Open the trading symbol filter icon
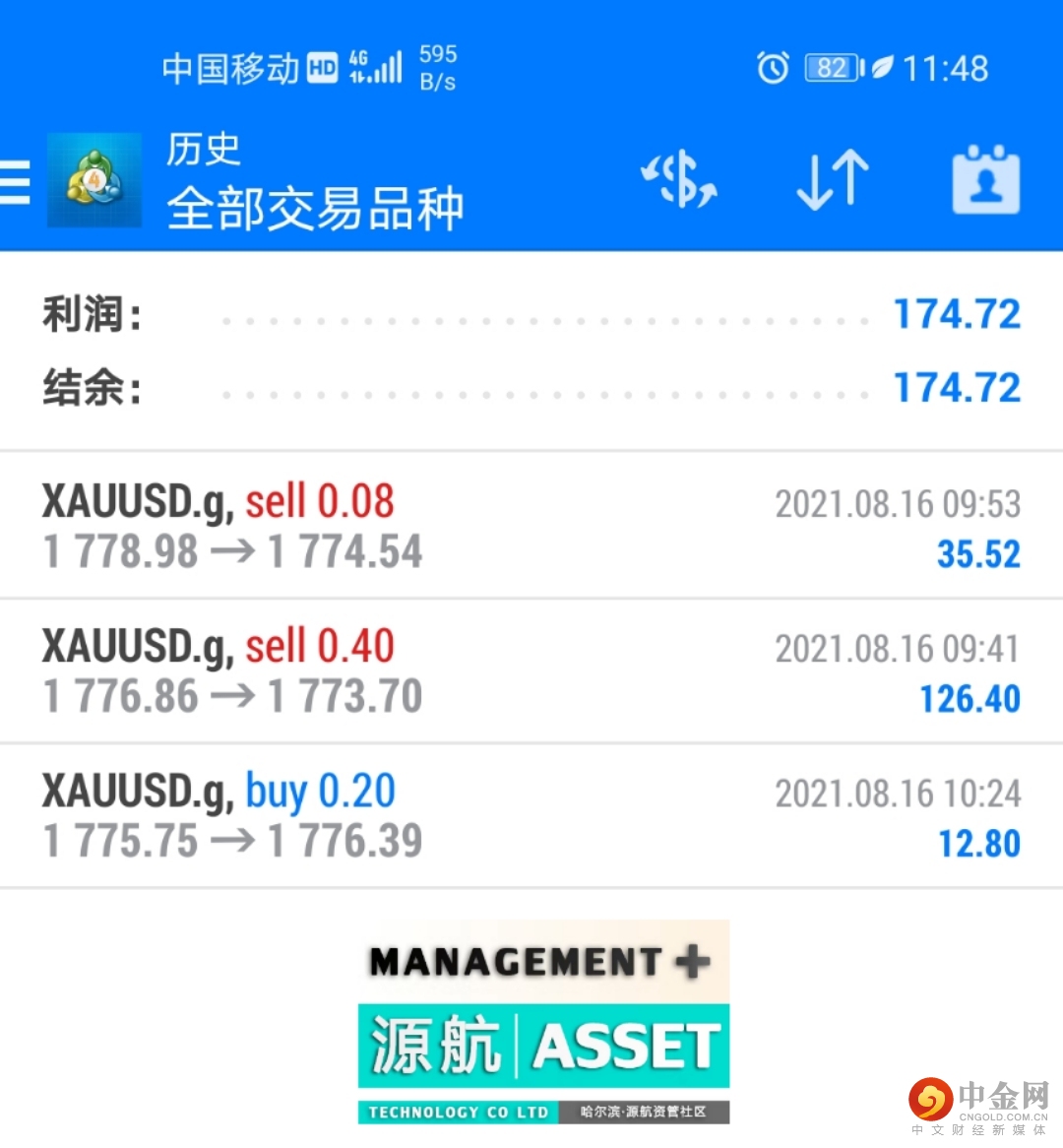This screenshot has height=1148, width=1063. tap(679, 180)
